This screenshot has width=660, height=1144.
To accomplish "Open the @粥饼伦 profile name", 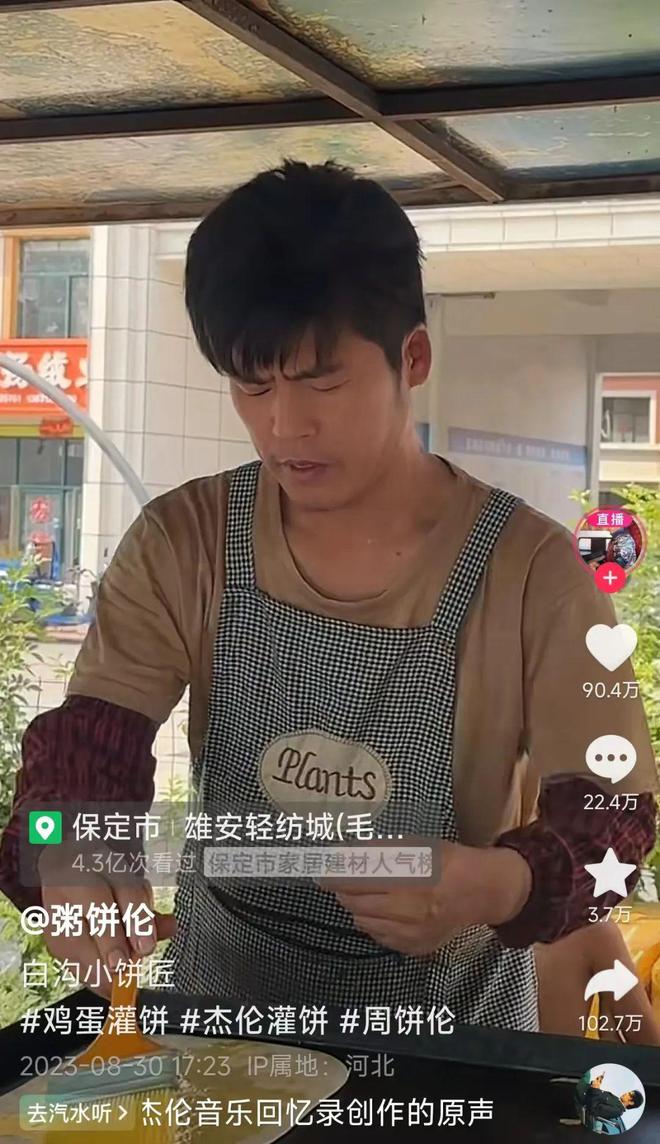I will (x=88, y=922).
